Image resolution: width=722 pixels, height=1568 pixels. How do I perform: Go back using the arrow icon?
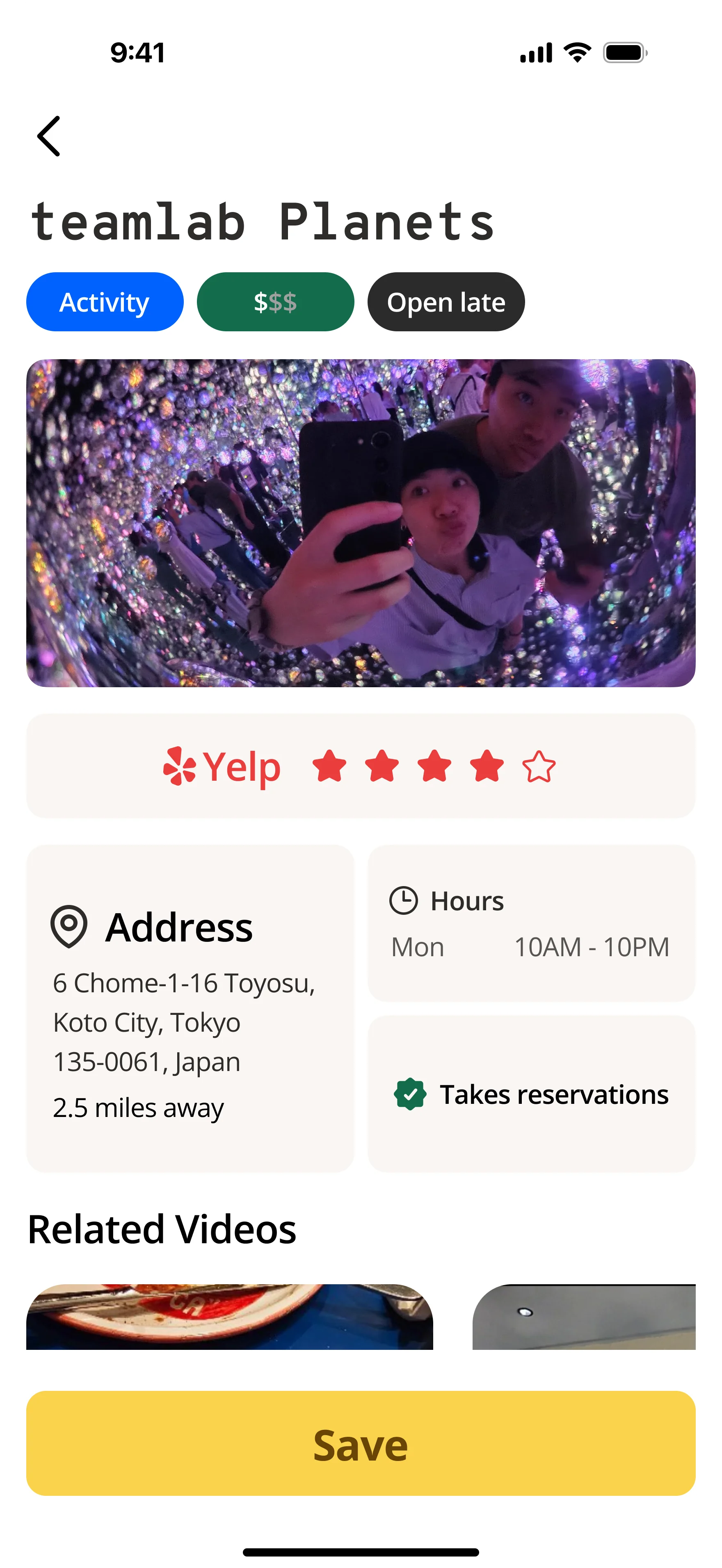[x=49, y=137]
